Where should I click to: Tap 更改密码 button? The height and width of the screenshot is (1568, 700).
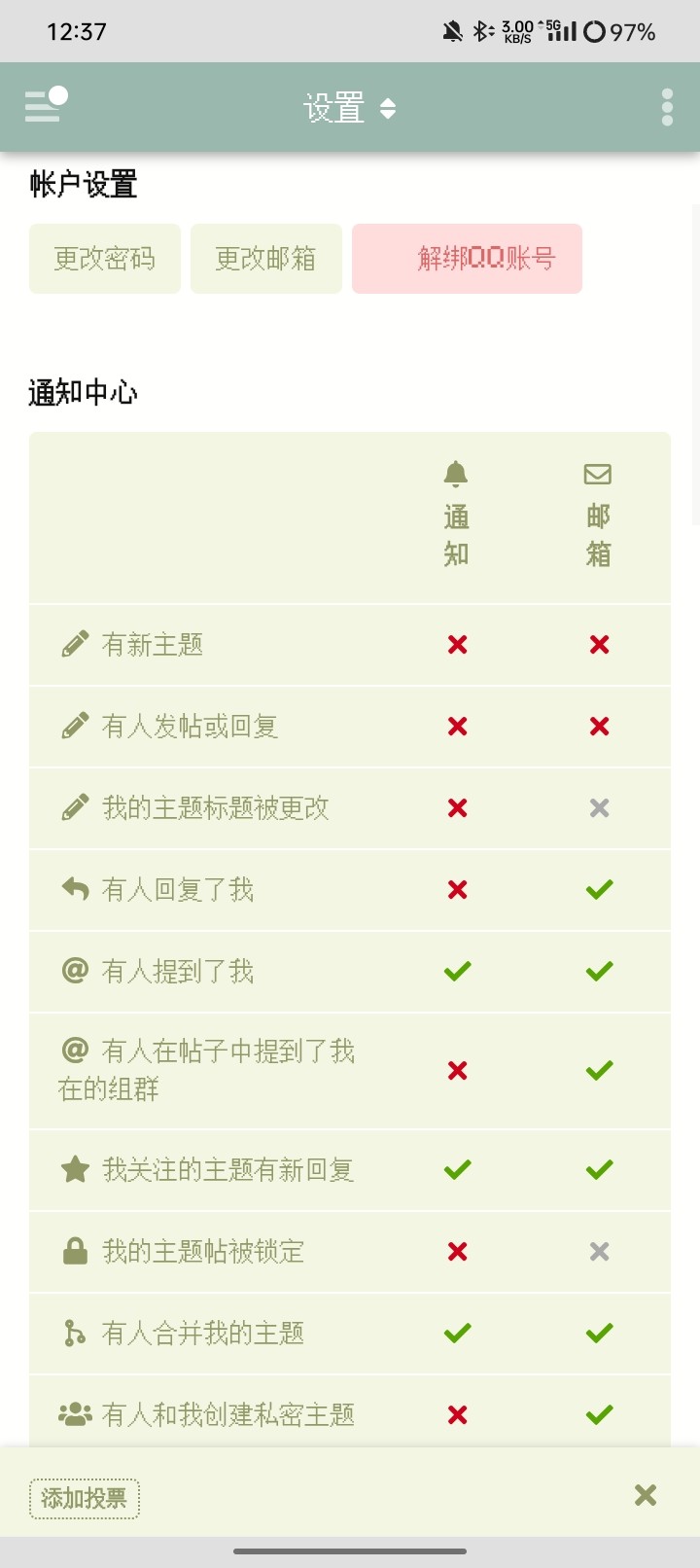tap(105, 259)
